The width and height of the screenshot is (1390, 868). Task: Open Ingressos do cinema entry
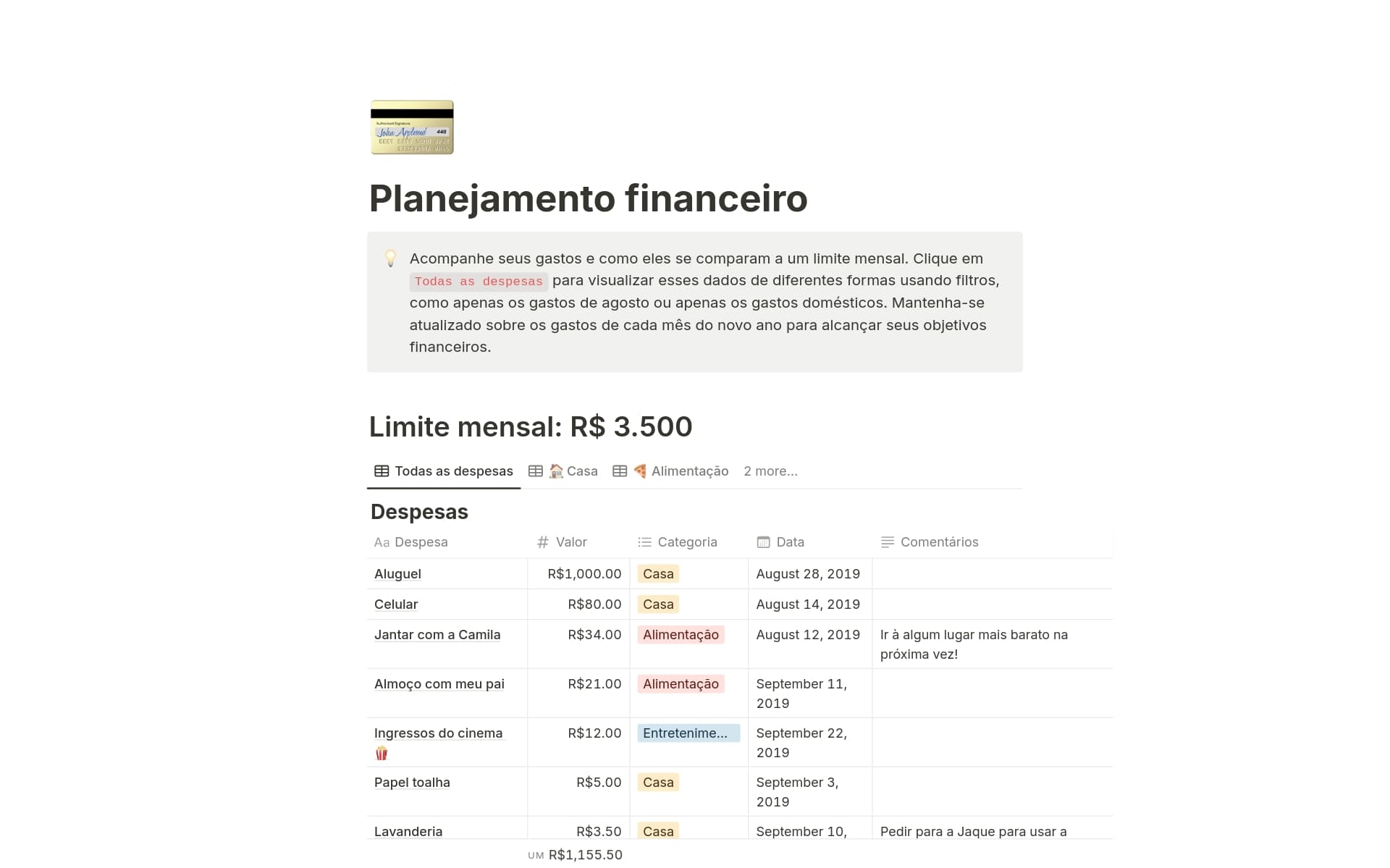pyautogui.click(x=438, y=733)
